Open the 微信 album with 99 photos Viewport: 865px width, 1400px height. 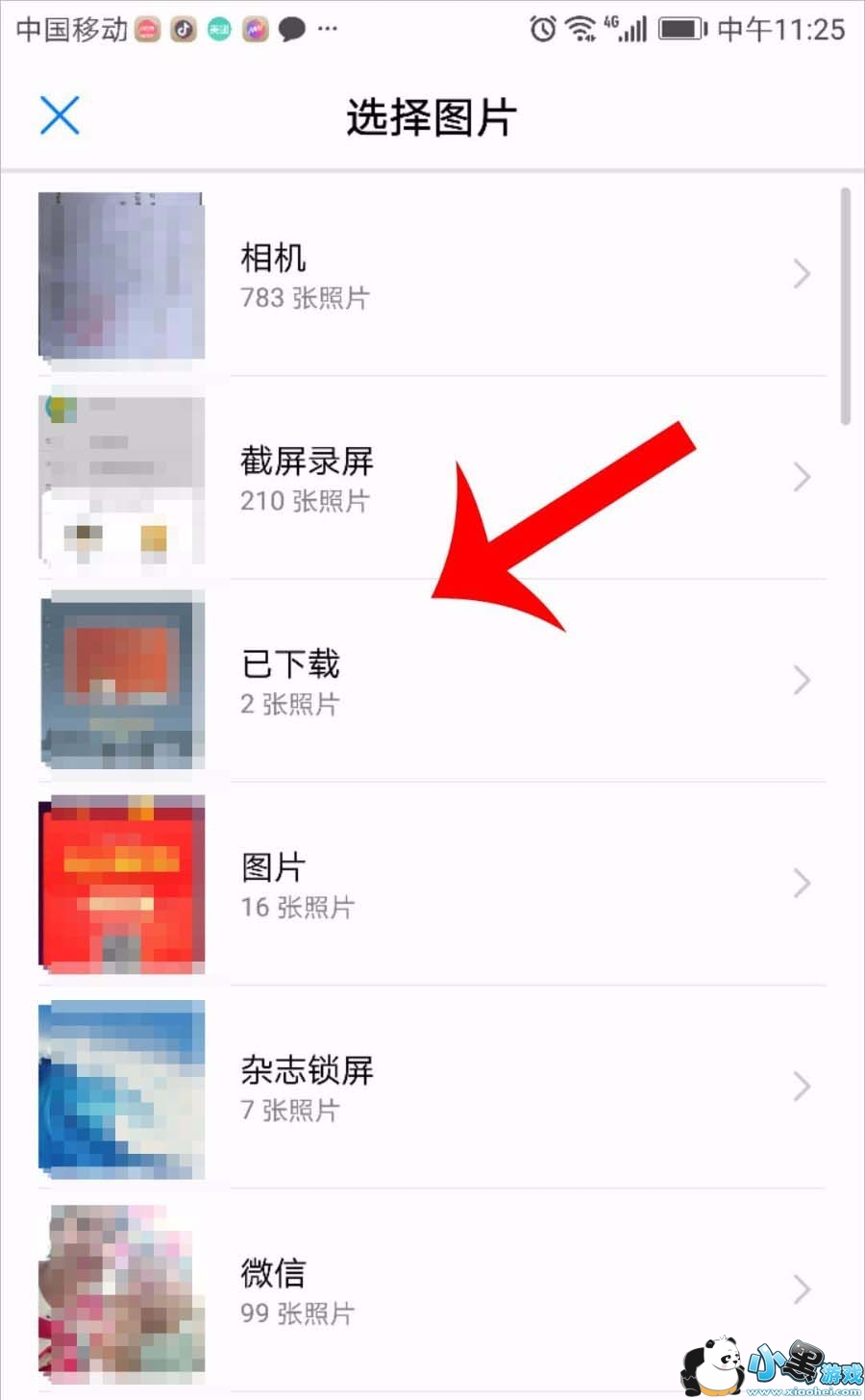point(432,1289)
